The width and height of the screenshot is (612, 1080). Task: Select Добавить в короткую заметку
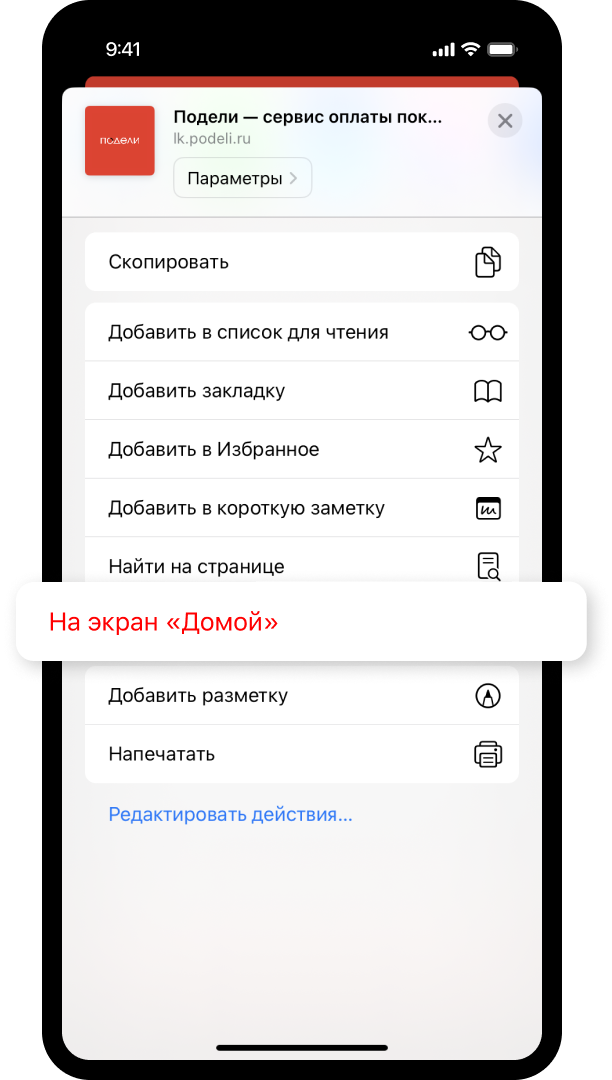click(x=301, y=508)
